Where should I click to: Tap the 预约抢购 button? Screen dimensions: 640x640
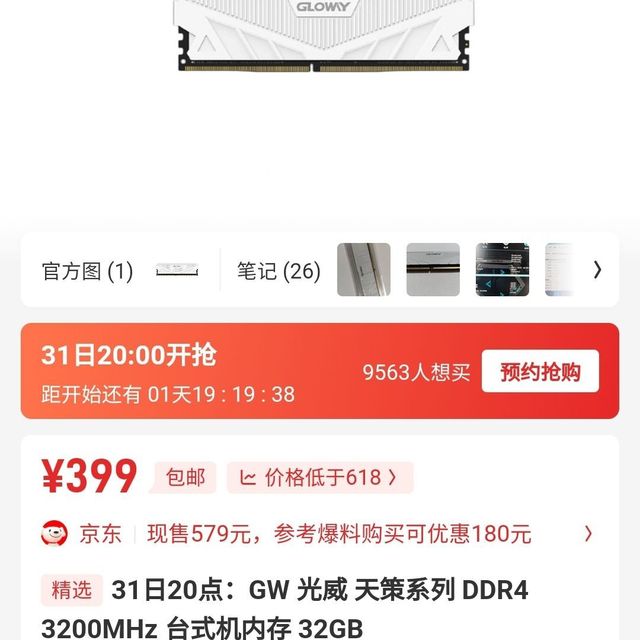(540, 372)
